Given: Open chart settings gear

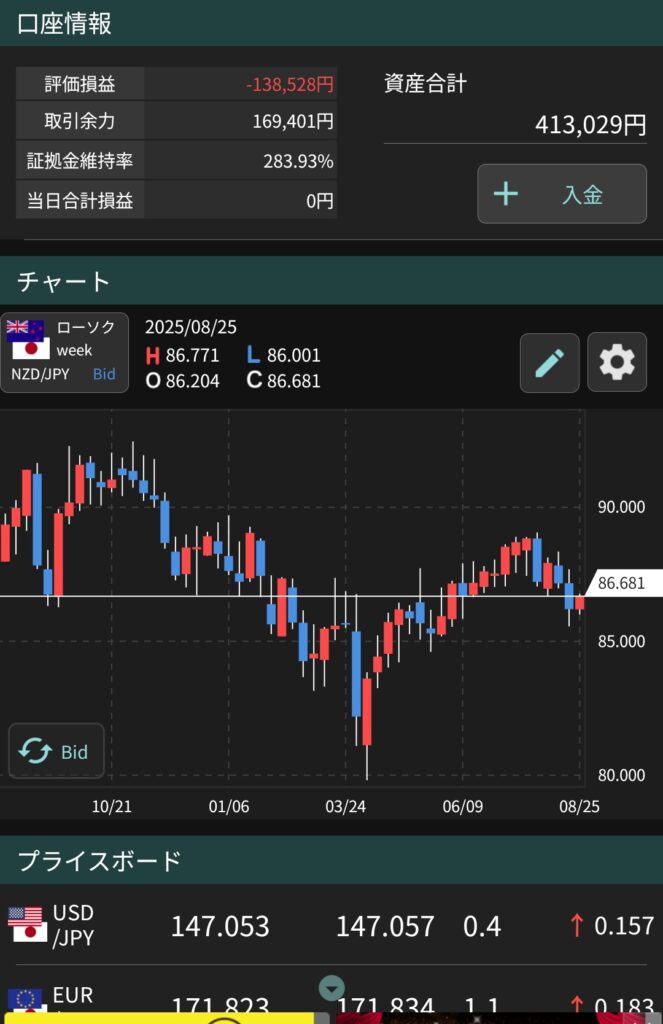Looking at the screenshot, I should [x=616, y=362].
